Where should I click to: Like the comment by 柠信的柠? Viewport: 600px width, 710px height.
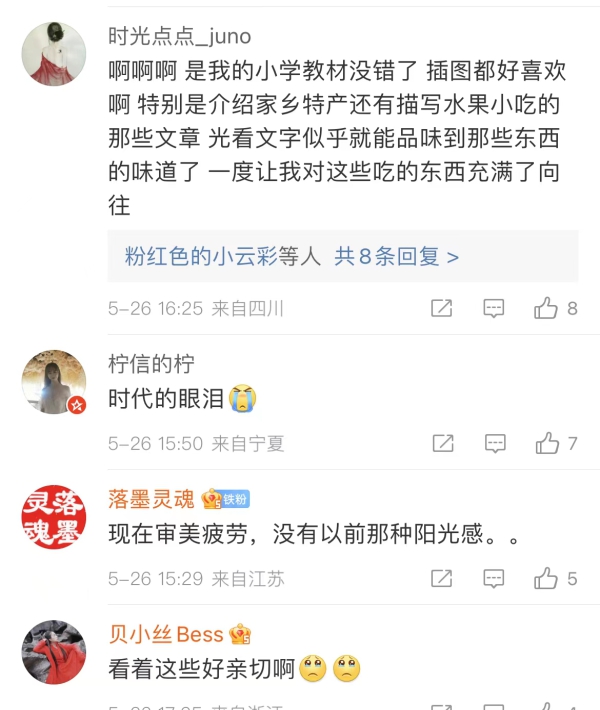(x=546, y=443)
